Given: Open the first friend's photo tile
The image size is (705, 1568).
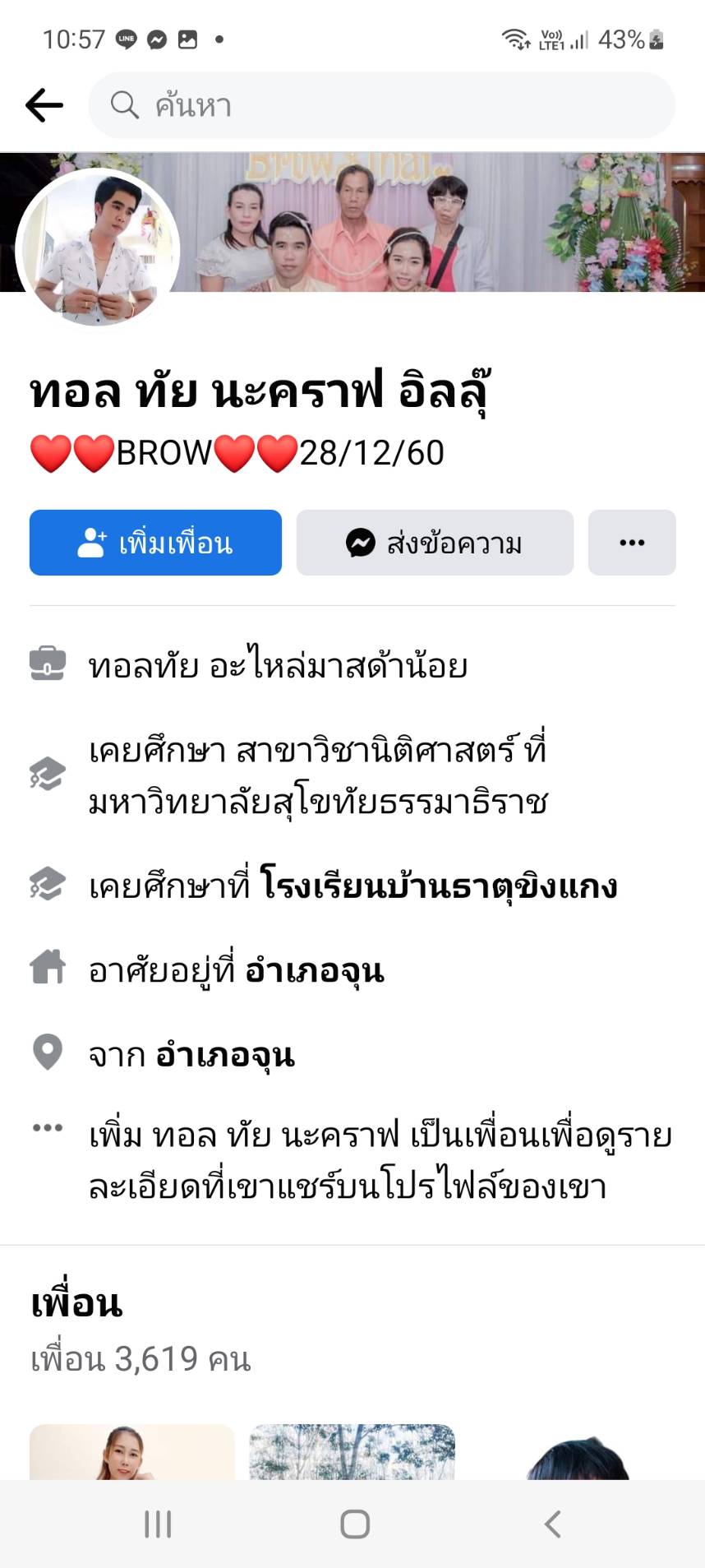Looking at the screenshot, I should pyautogui.click(x=132, y=1452).
